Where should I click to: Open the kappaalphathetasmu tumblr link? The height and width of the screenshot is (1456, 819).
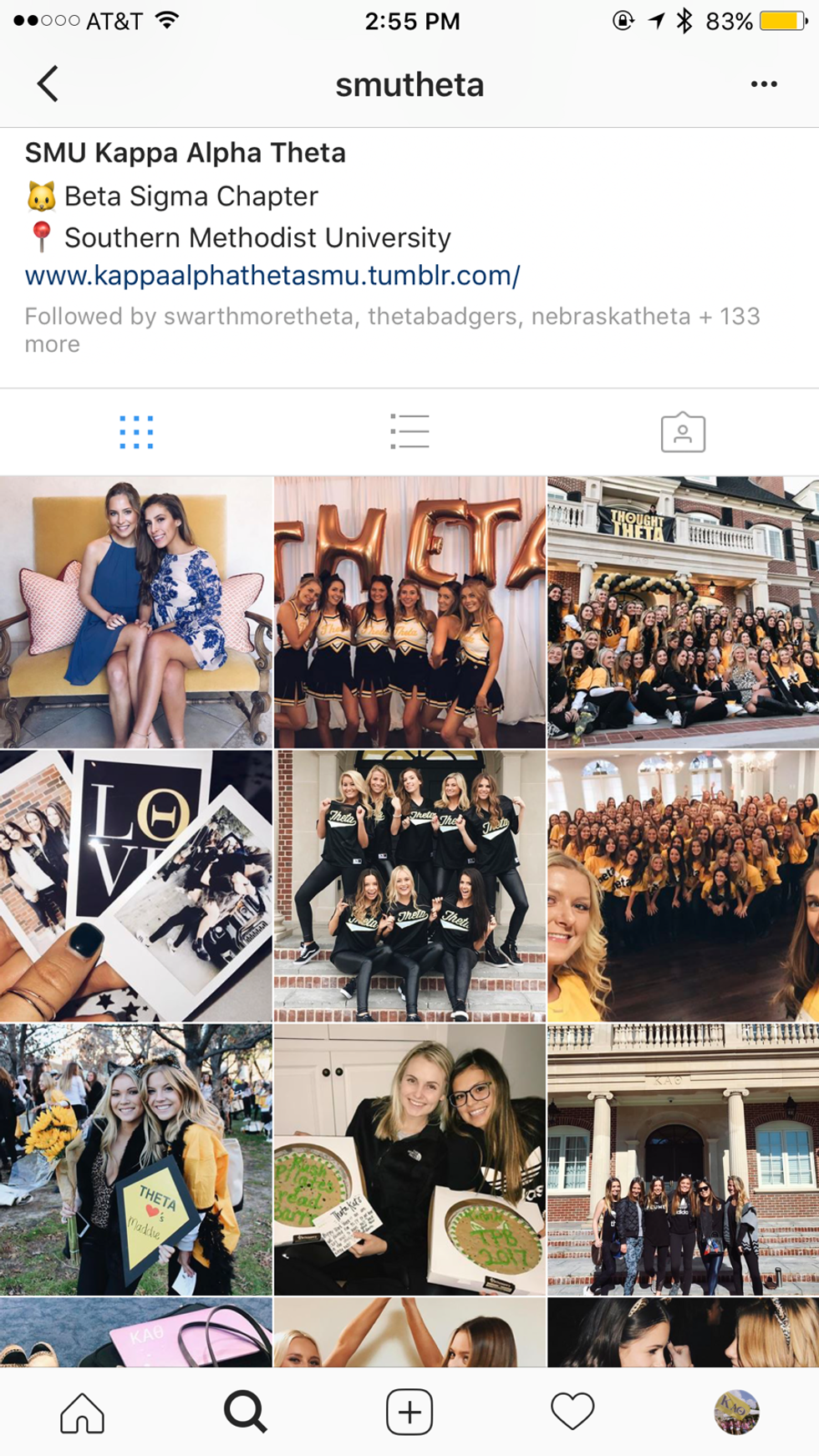[x=272, y=275]
